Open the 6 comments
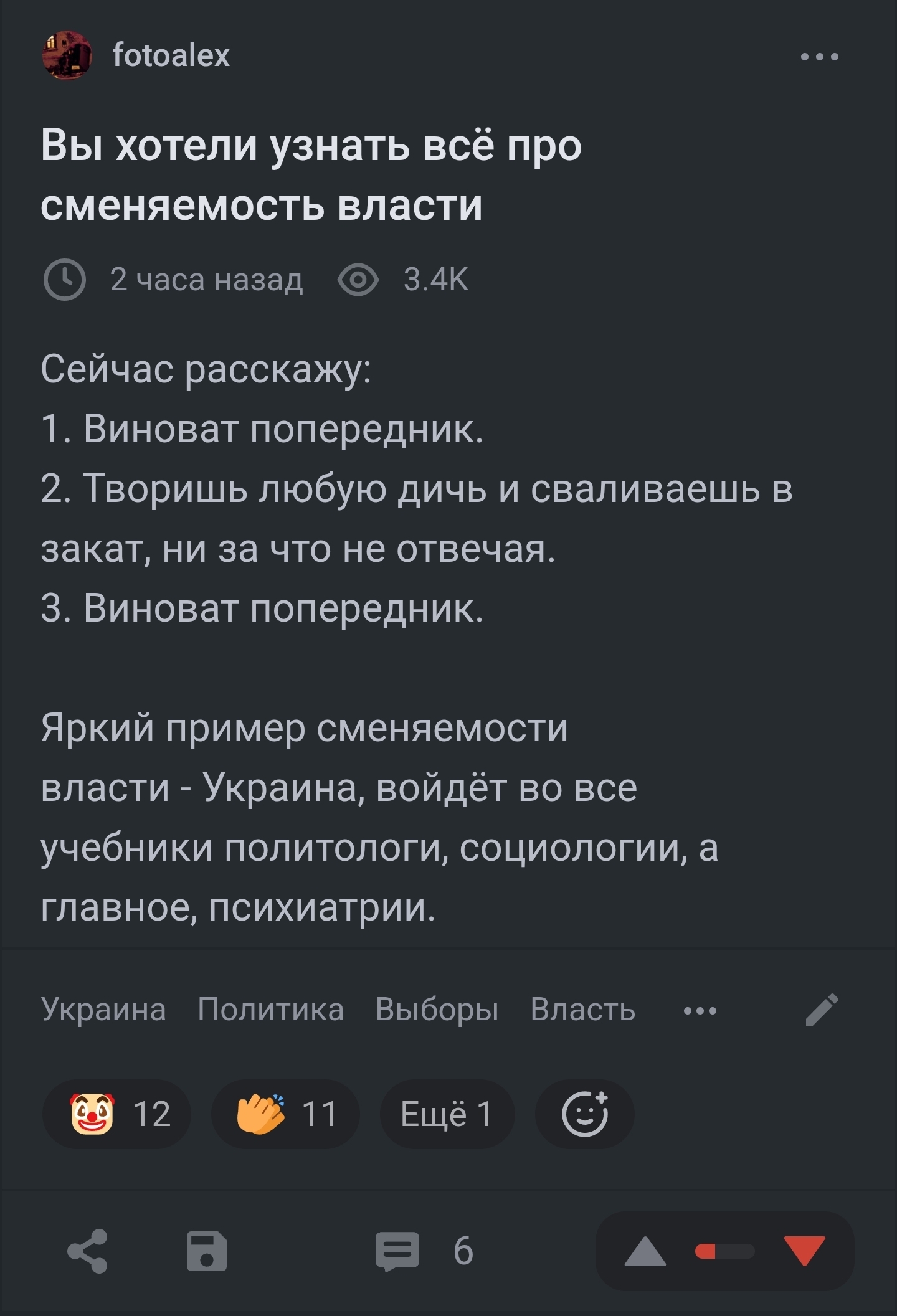This screenshot has height=1316, width=897. click(x=424, y=1251)
